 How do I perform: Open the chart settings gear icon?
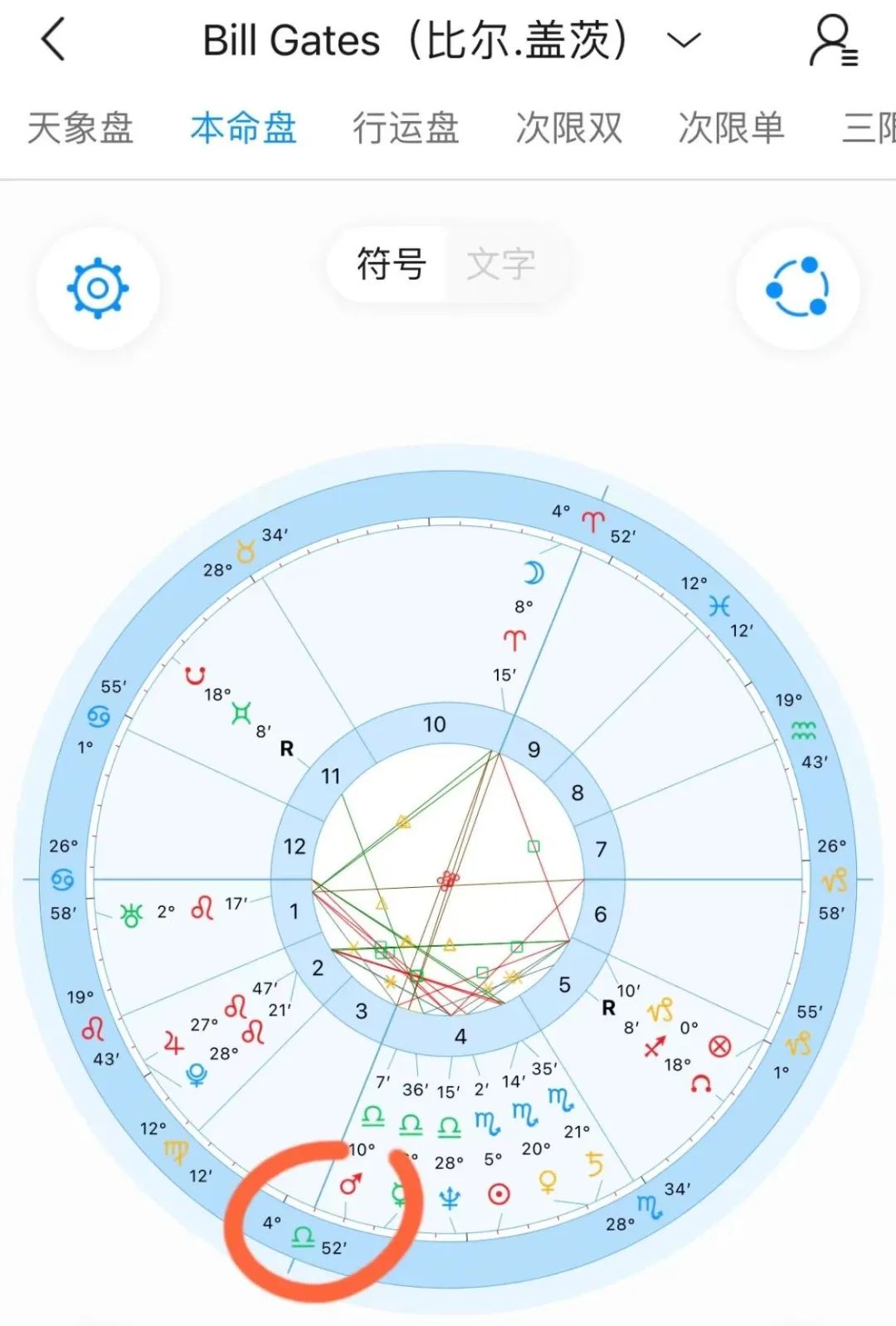[97, 286]
